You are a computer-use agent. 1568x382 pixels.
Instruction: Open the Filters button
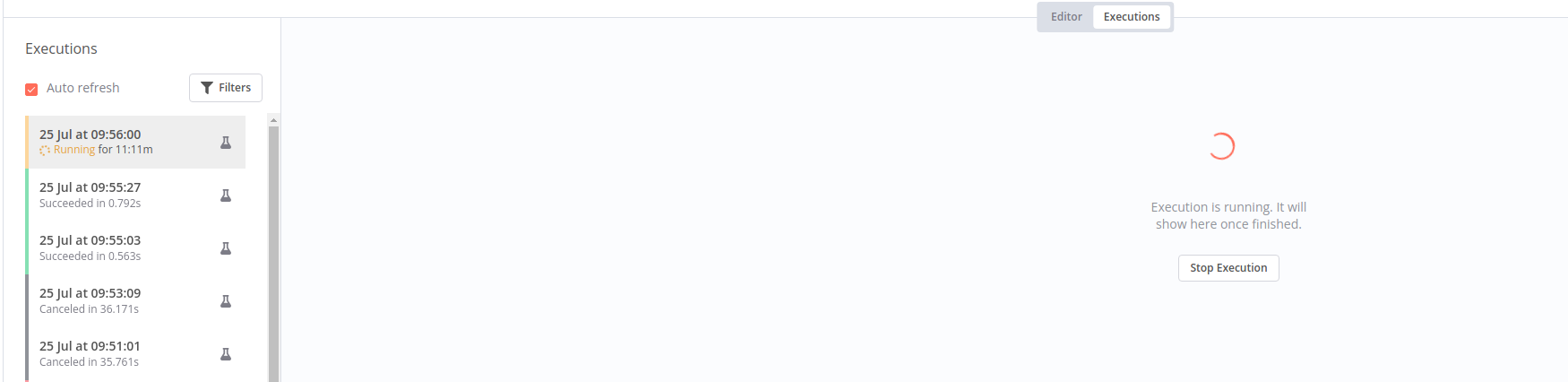pyautogui.click(x=226, y=88)
